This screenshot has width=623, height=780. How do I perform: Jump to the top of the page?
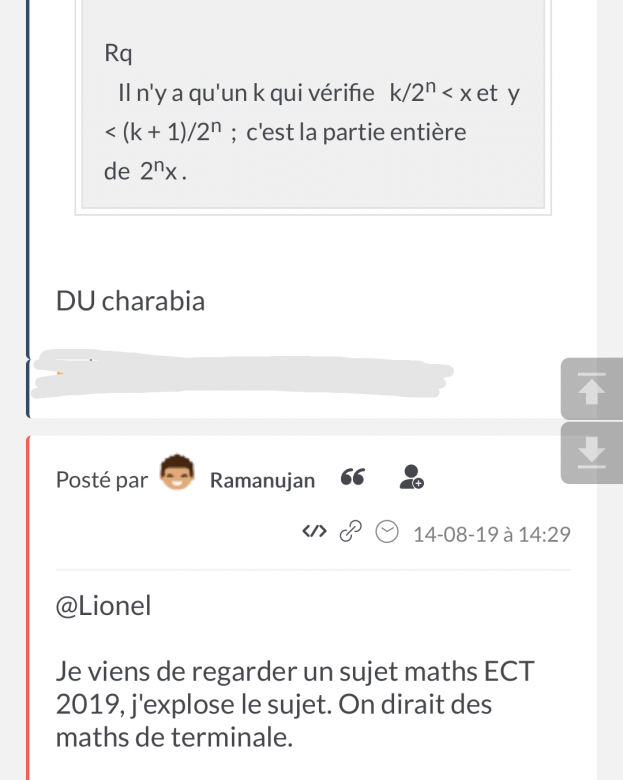click(x=592, y=389)
